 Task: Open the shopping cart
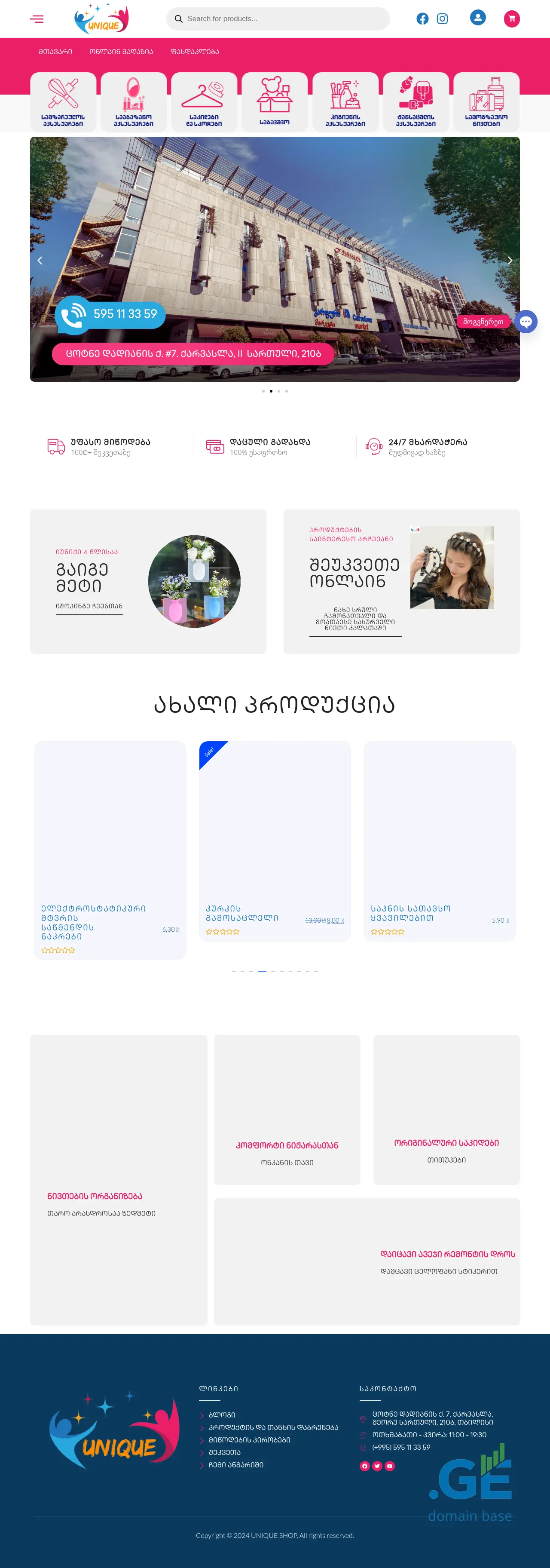pyautogui.click(x=512, y=19)
